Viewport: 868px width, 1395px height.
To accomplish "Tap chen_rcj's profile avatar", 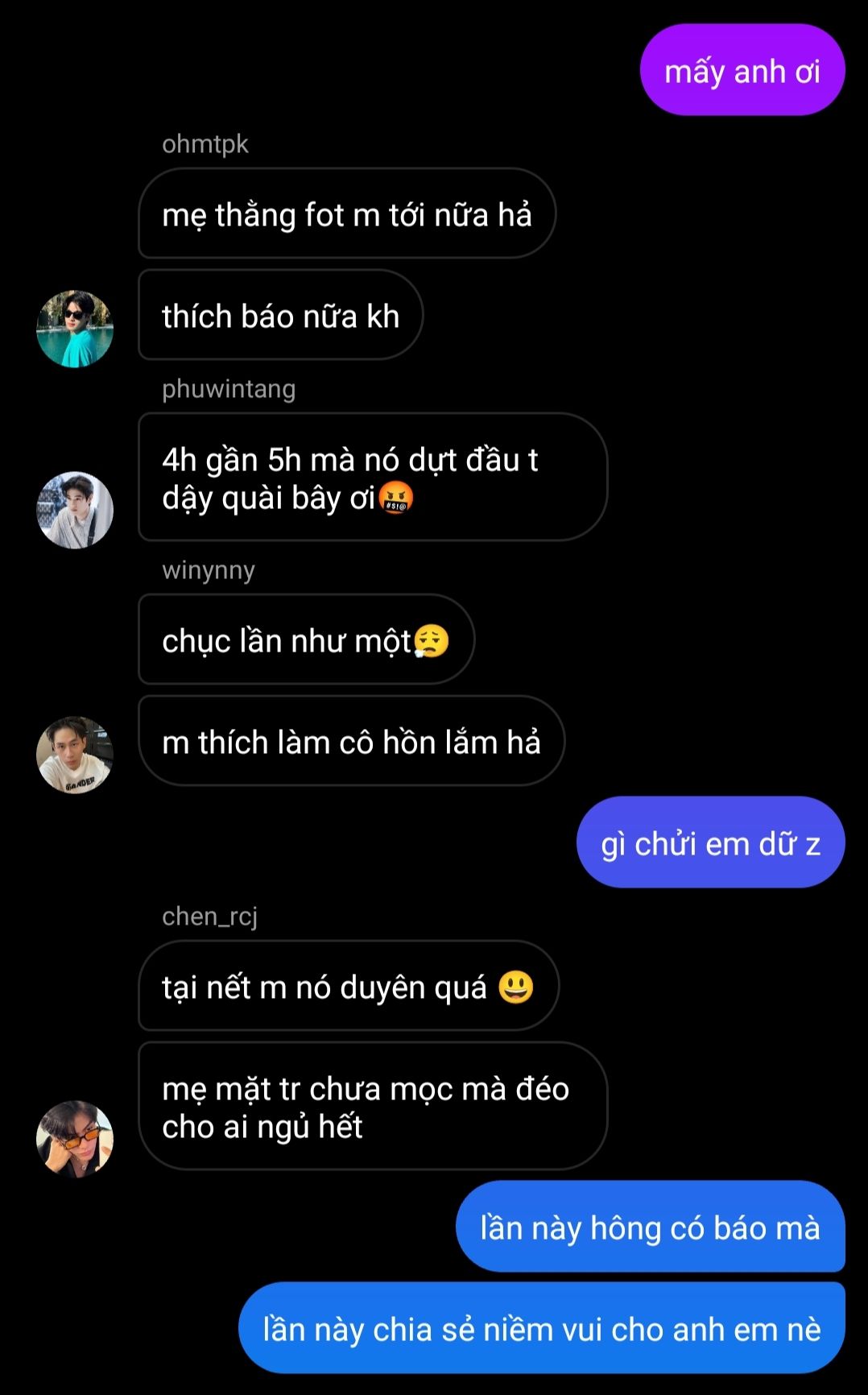I will pos(75,1139).
